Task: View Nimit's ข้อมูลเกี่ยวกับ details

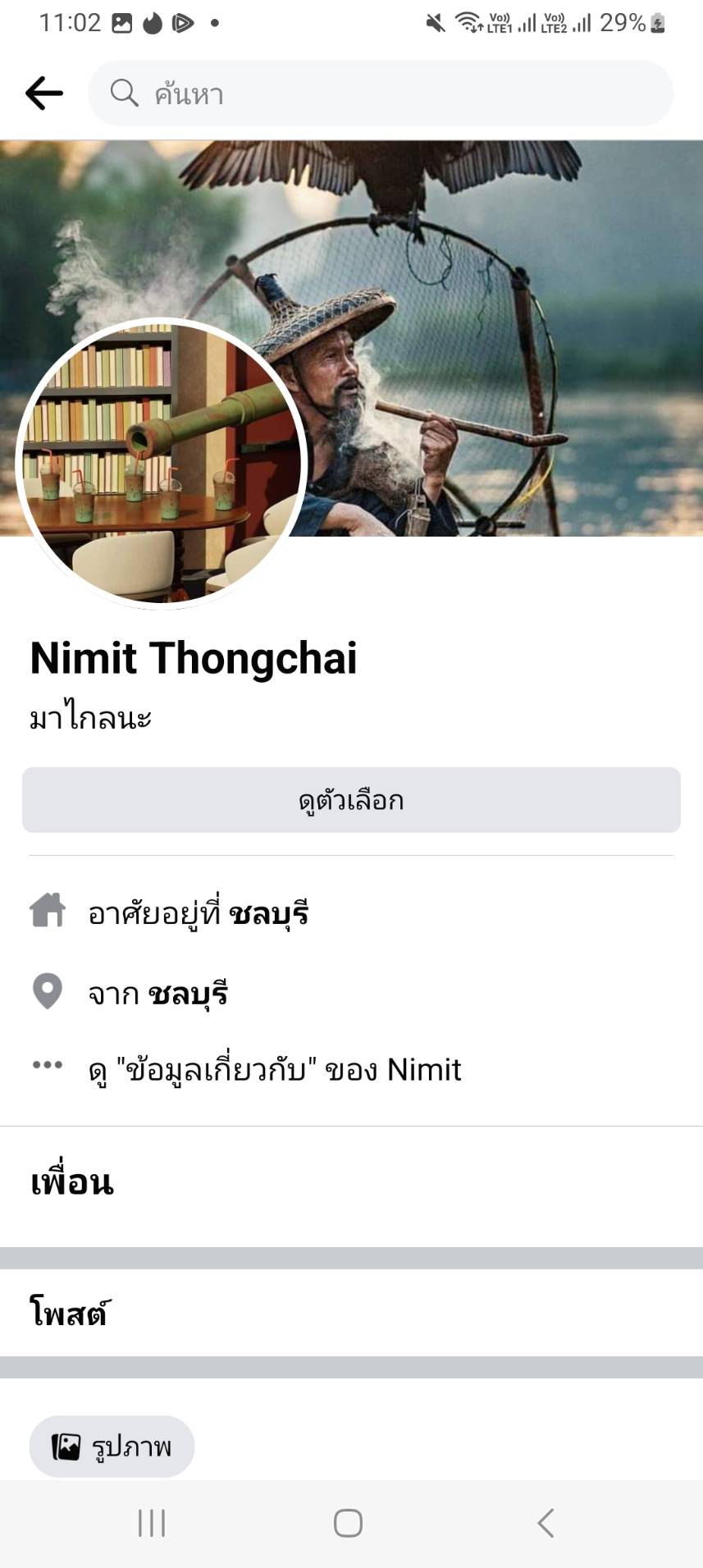Action: click(x=274, y=1070)
